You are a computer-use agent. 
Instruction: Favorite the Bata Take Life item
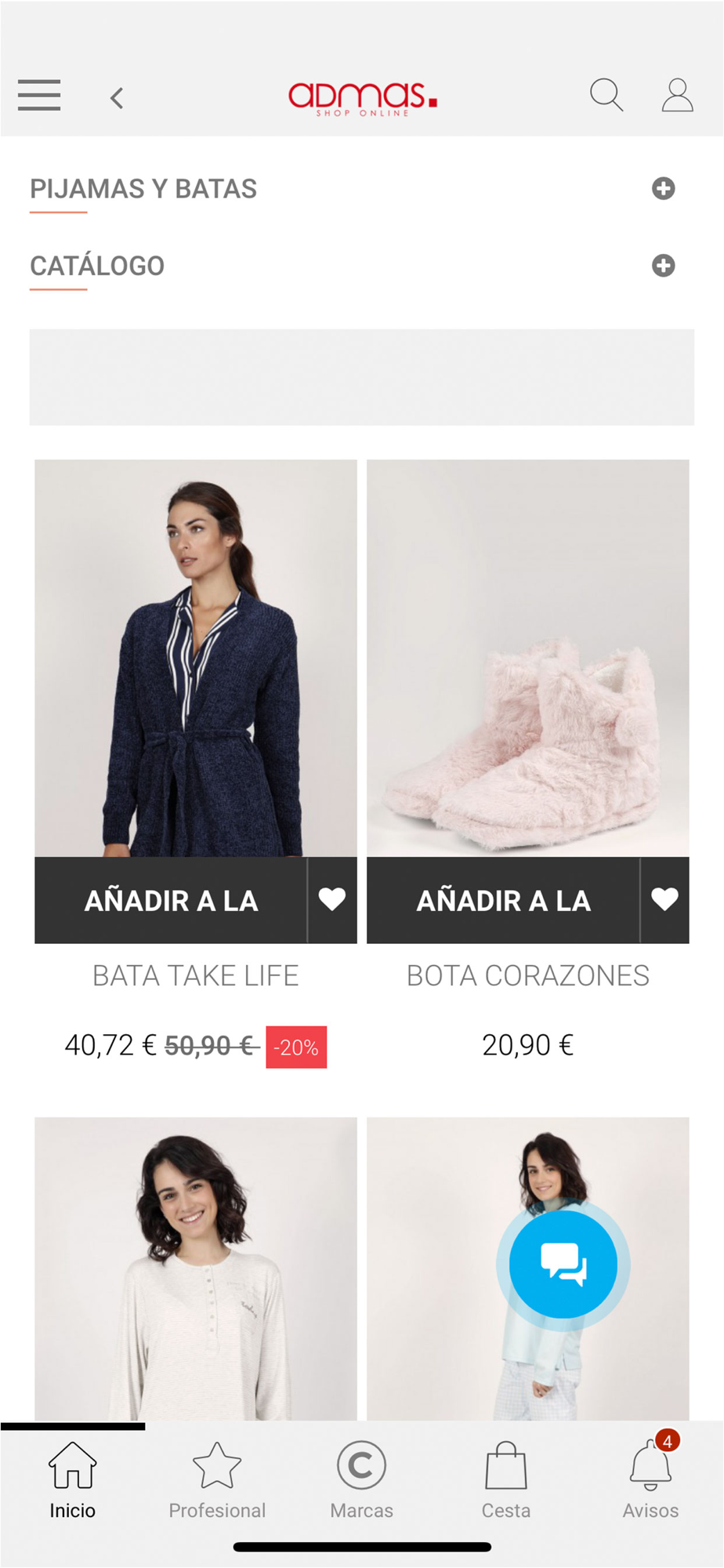coord(332,899)
